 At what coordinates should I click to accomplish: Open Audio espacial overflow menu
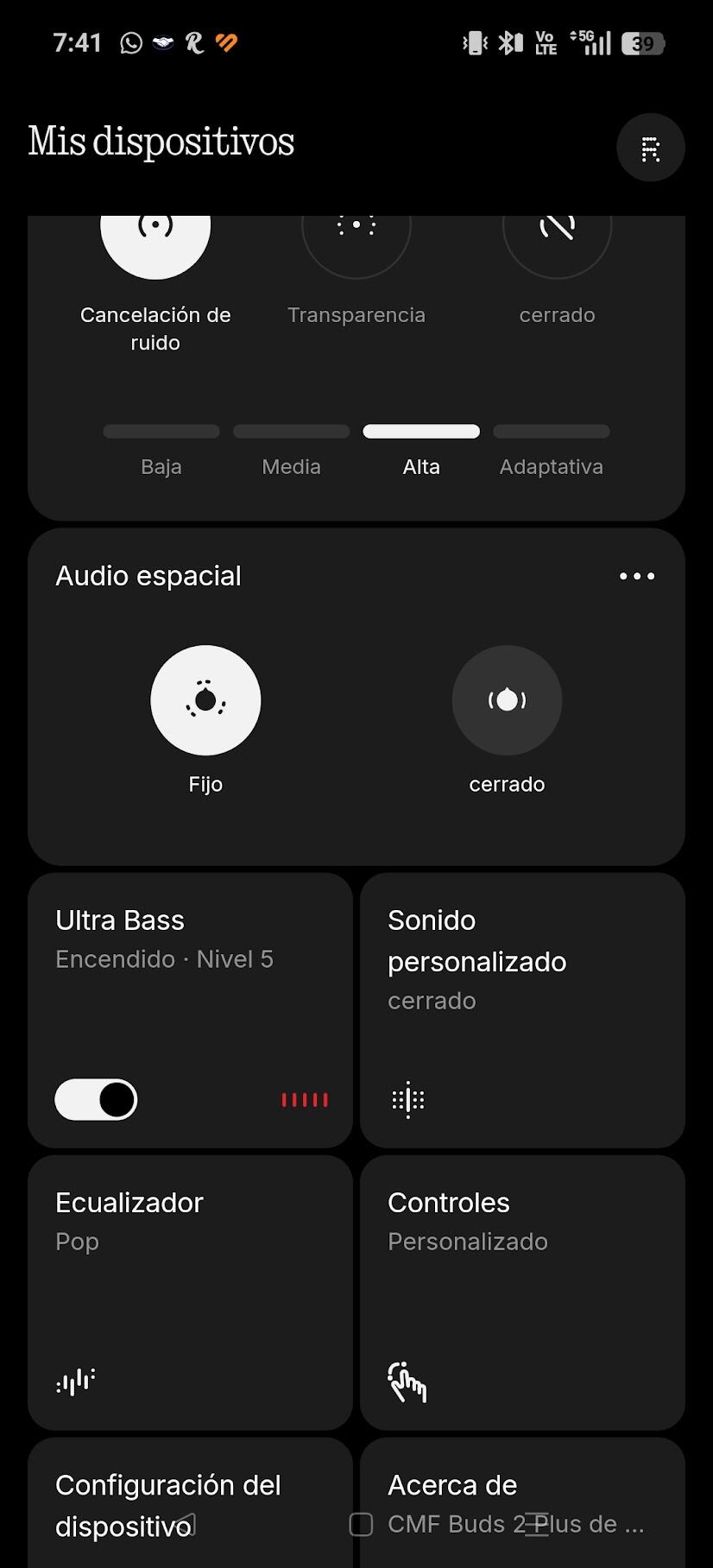tap(637, 576)
